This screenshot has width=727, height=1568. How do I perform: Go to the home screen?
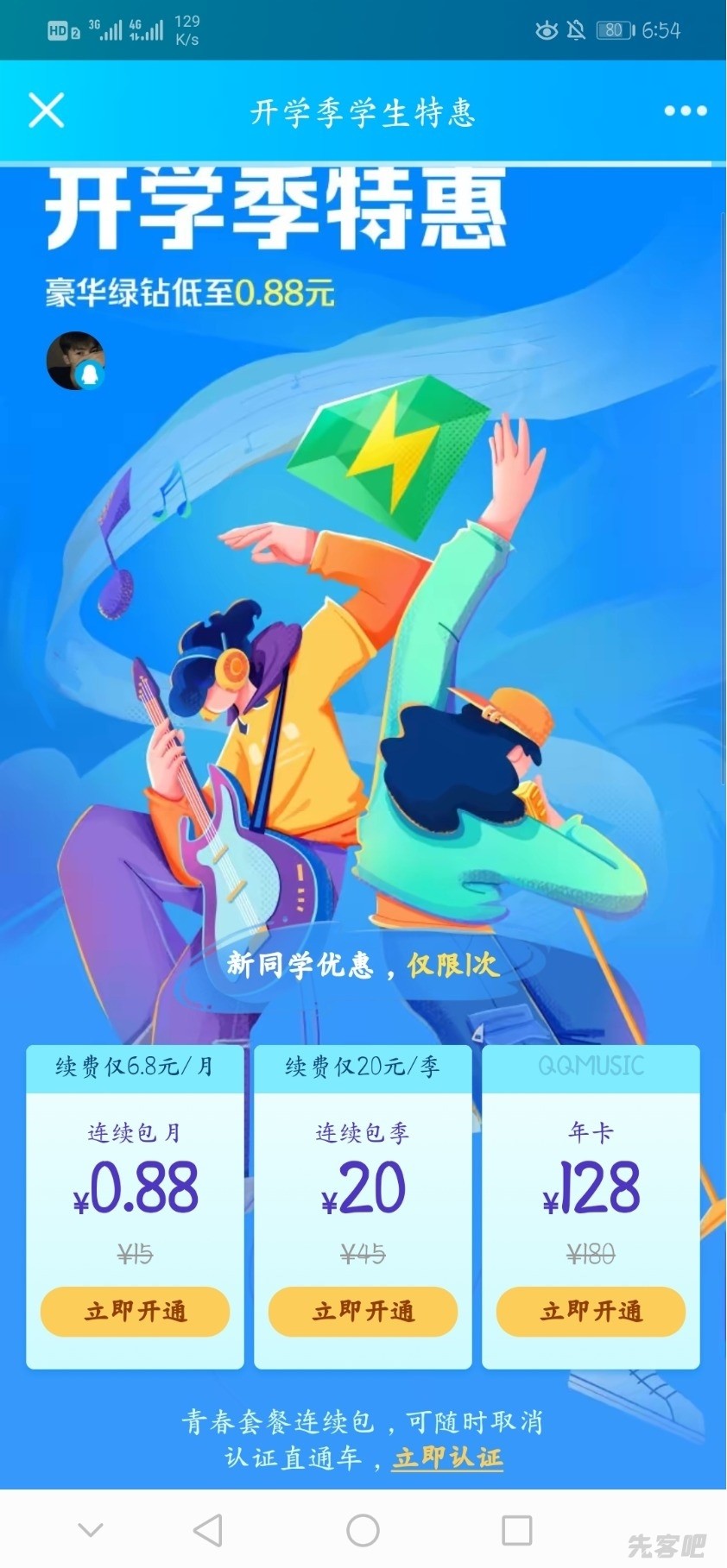click(x=363, y=1530)
